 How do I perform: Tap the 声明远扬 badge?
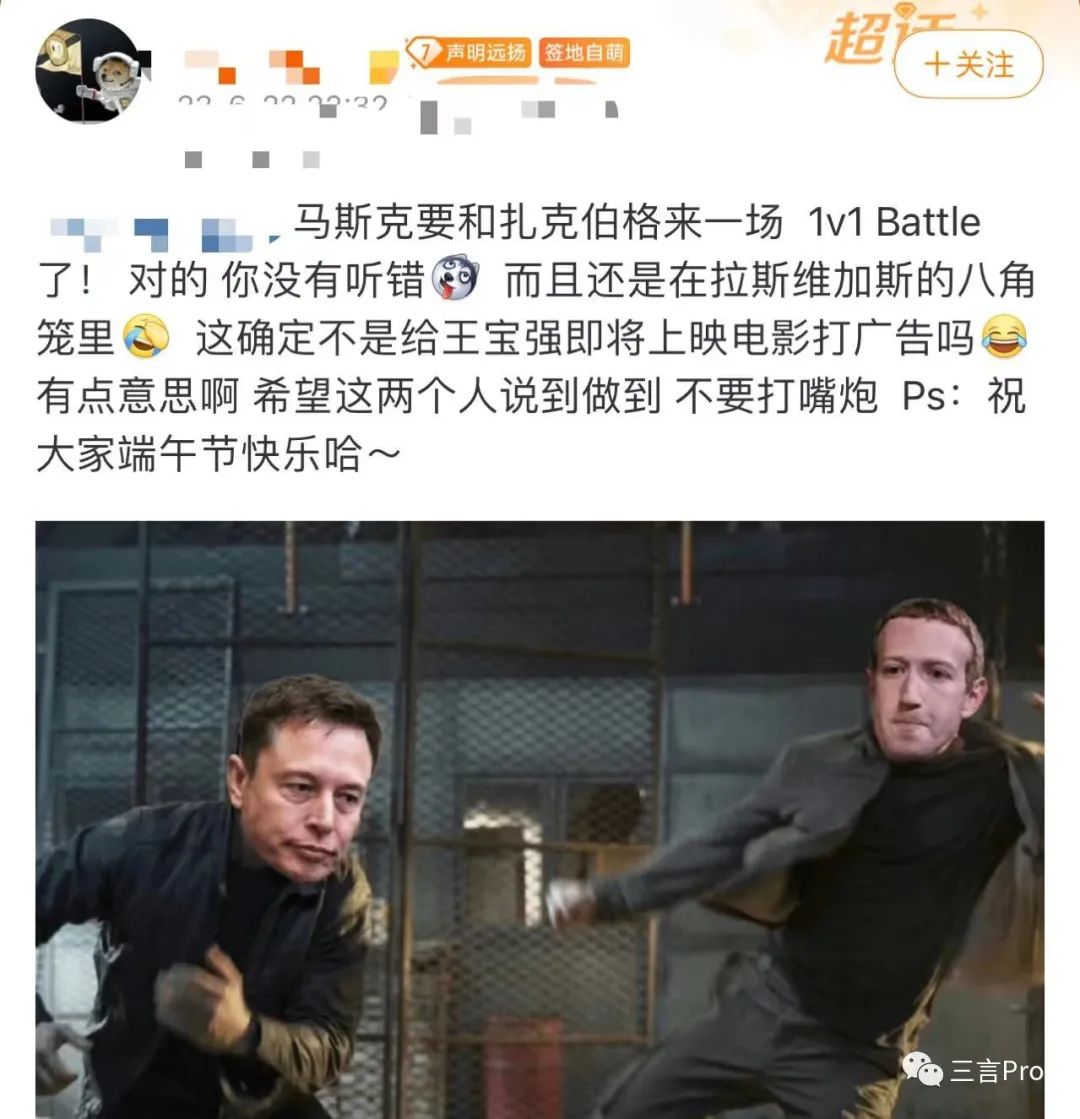pyautogui.click(x=469, y=53)
